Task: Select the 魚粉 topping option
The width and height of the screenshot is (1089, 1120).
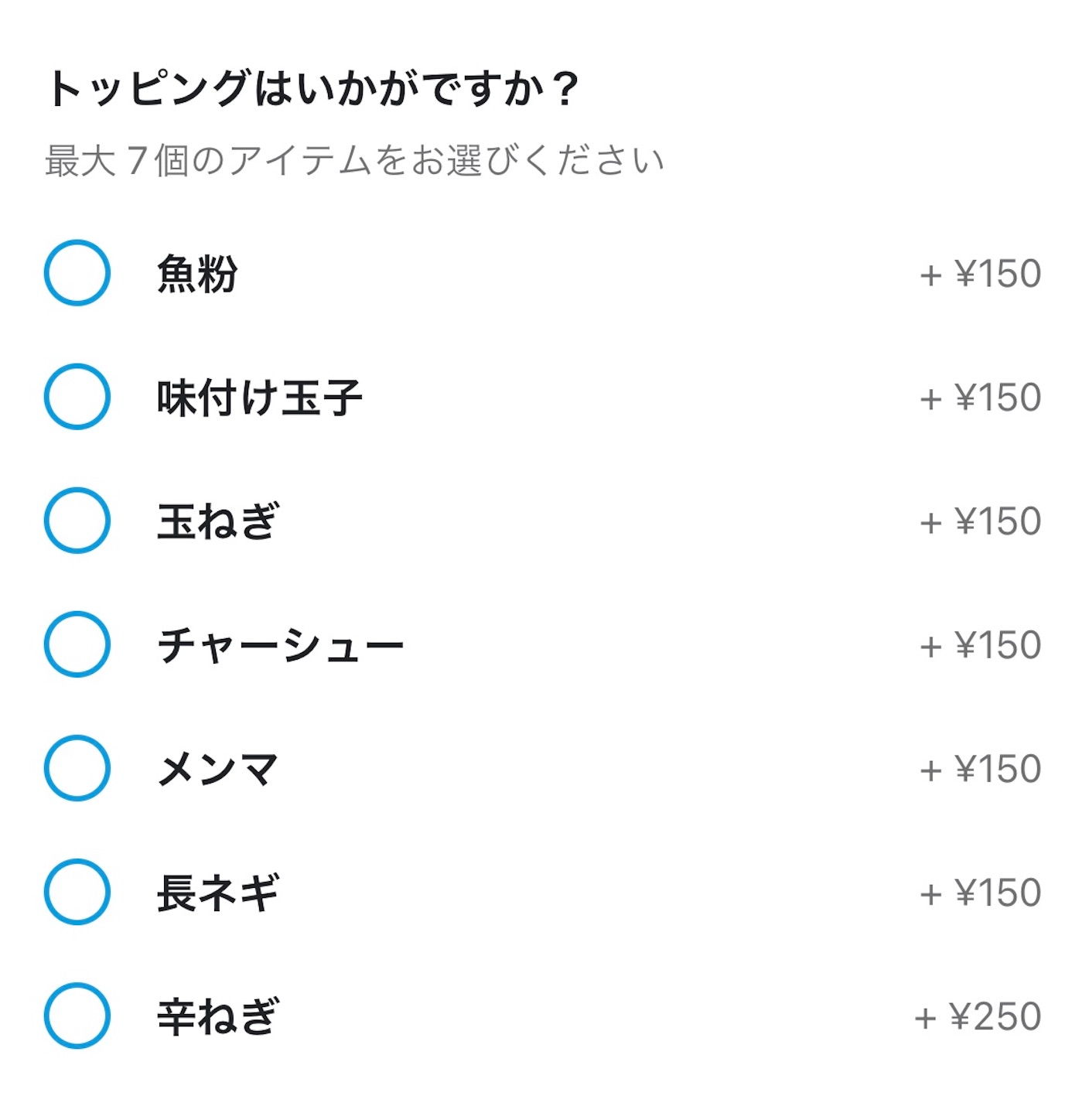Action: click(x=77, y=273)
